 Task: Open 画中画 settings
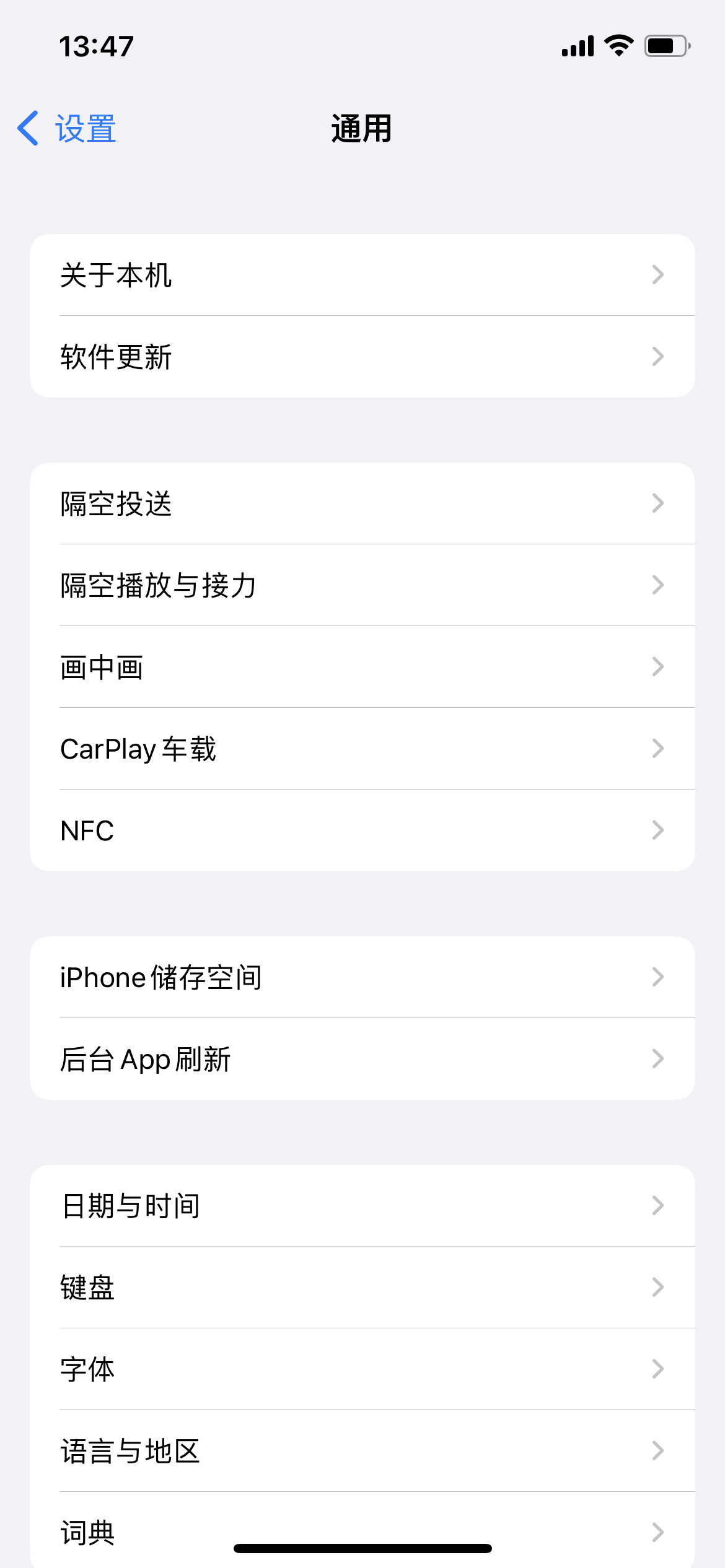click(x=362, y=667)
